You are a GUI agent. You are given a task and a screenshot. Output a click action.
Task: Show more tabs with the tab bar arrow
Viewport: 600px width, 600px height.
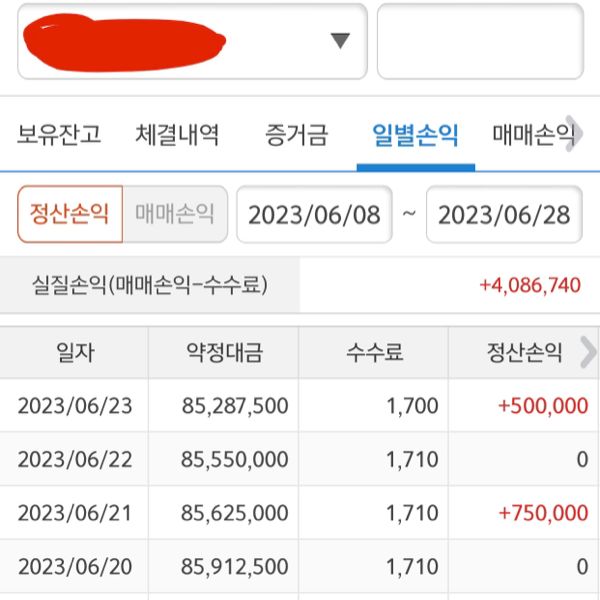point(572,134)
